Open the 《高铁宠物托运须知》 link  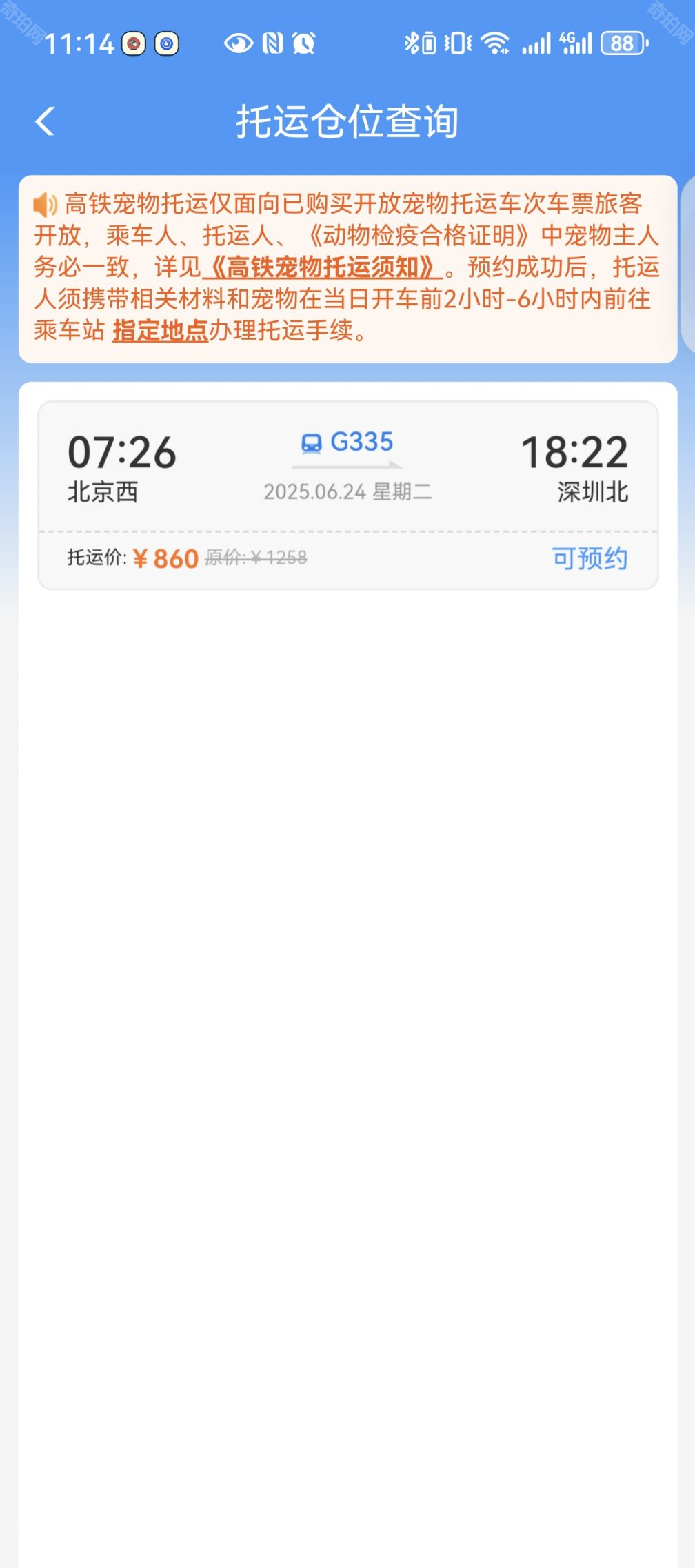click(321, 267)
